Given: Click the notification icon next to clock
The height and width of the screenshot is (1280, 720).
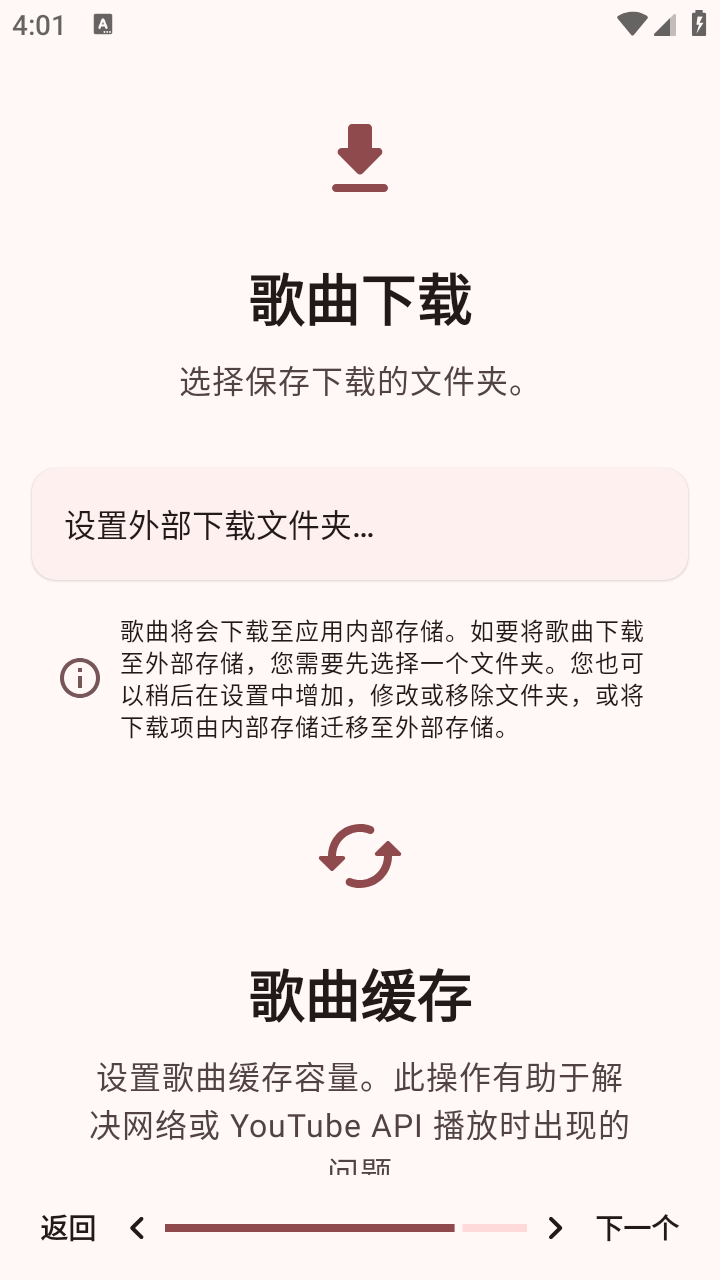Looking at the screenshot, I should tap(103, 23).
